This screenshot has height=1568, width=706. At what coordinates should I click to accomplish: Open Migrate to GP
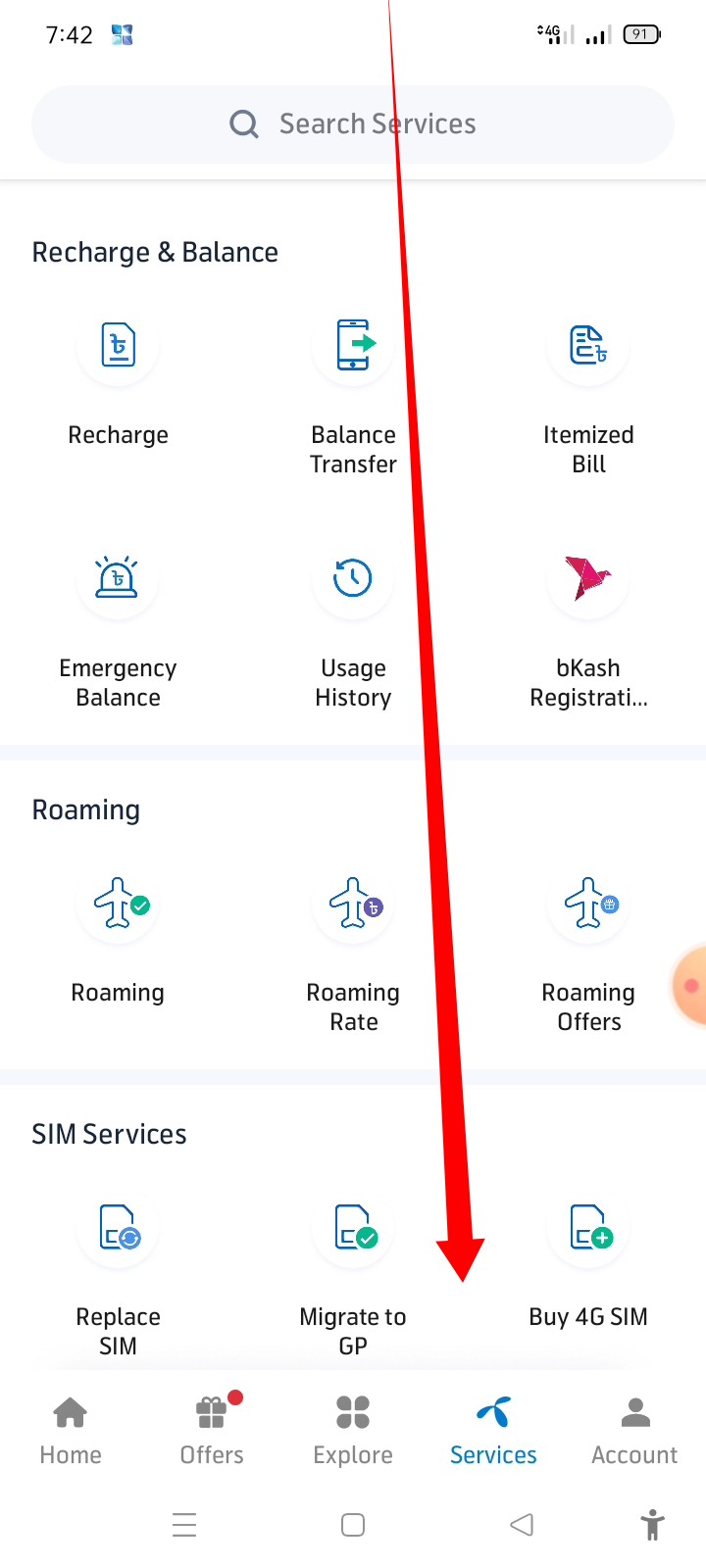tap(353, 1228)
